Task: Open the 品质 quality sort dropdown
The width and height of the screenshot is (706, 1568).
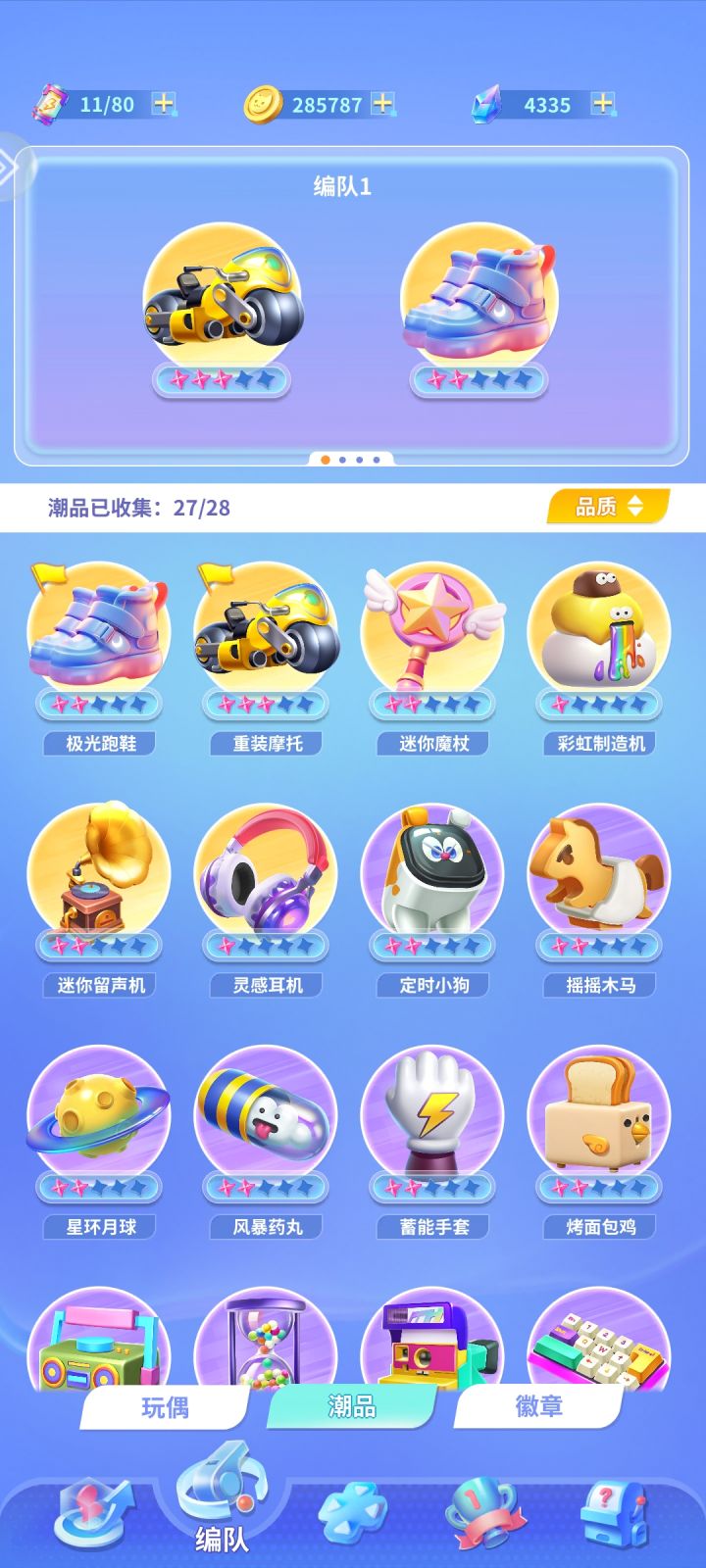Action: [x=607, y=508]
